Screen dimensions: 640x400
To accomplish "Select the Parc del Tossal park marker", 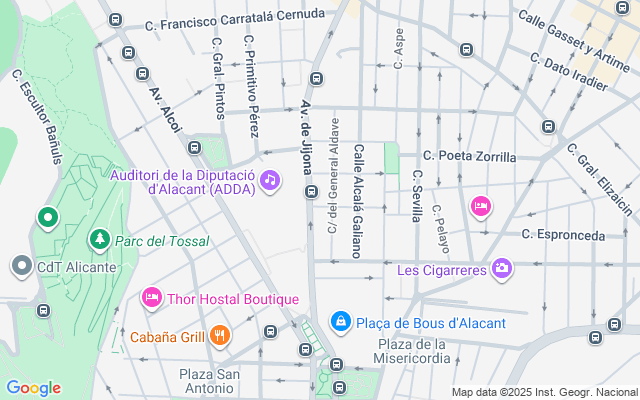I will pos(99,240).
